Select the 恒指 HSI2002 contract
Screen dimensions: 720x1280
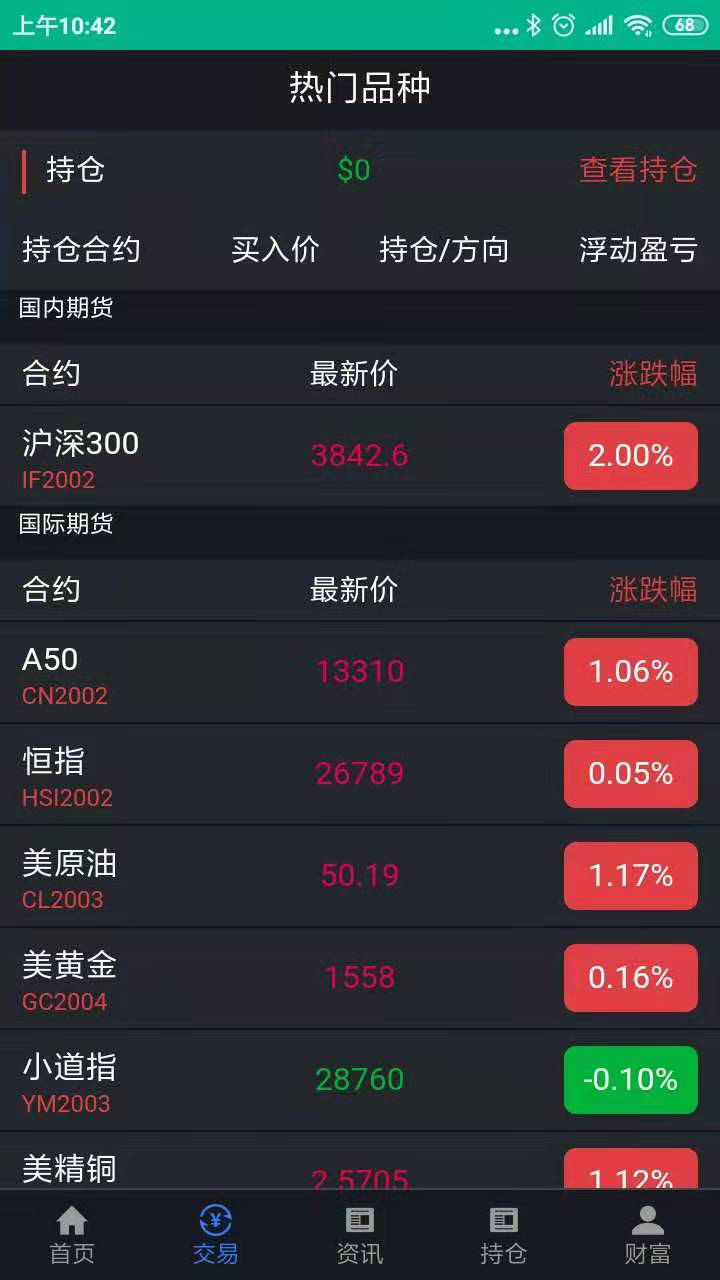pos(360,775)
